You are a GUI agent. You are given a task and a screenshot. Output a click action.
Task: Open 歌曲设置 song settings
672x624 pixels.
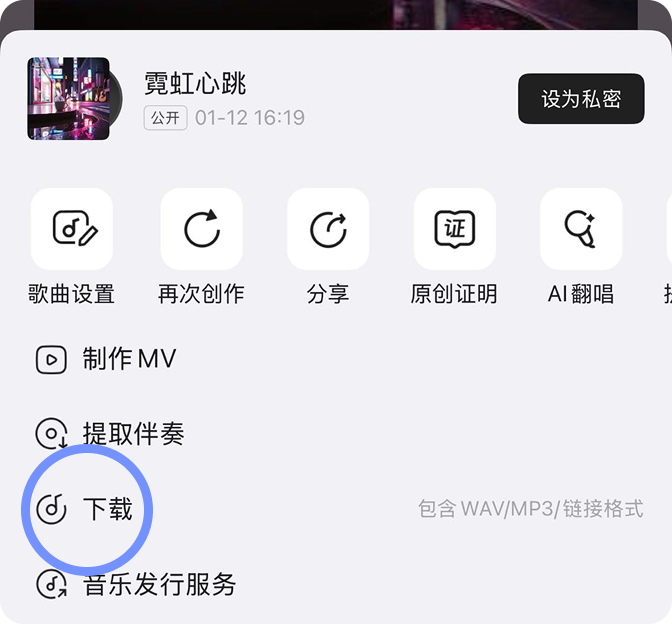click(72, 230)
